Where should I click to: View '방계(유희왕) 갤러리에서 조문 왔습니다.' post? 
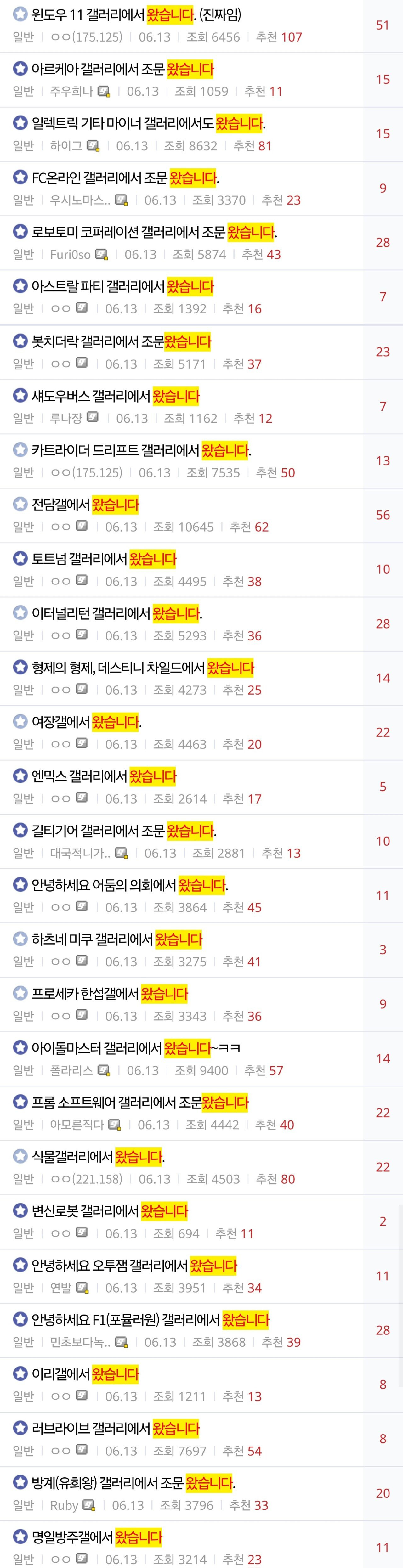point(133,1483)
